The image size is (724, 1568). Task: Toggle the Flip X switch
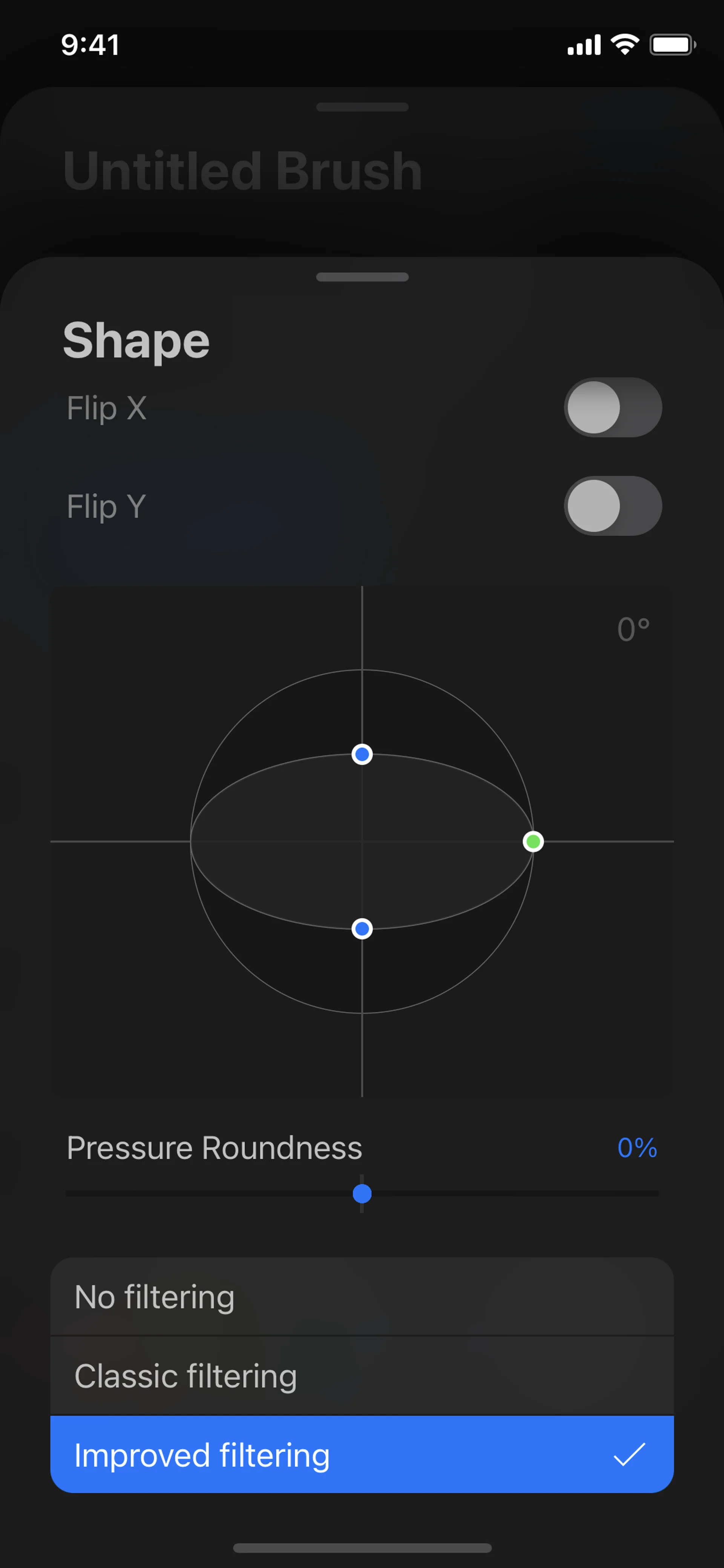coord(612,407)
